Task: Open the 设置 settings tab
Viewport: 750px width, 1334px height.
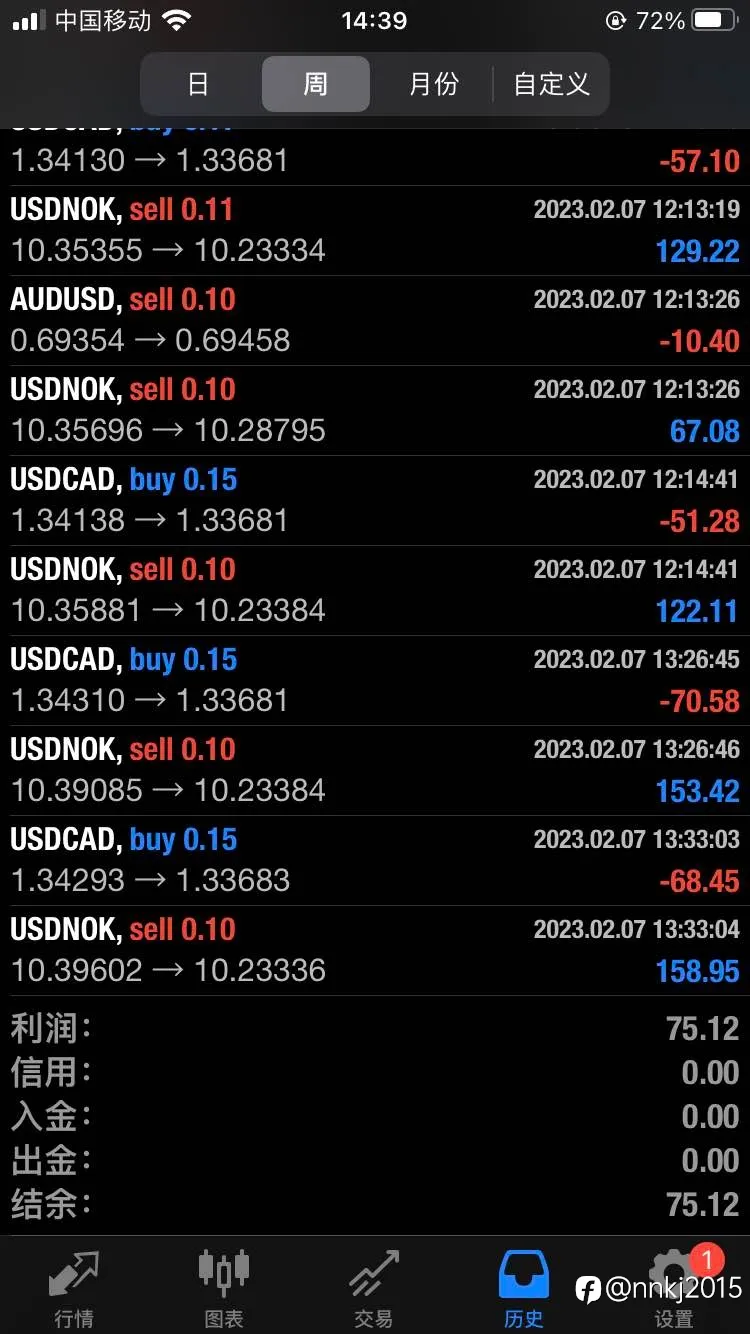Action: (674, 1288)
